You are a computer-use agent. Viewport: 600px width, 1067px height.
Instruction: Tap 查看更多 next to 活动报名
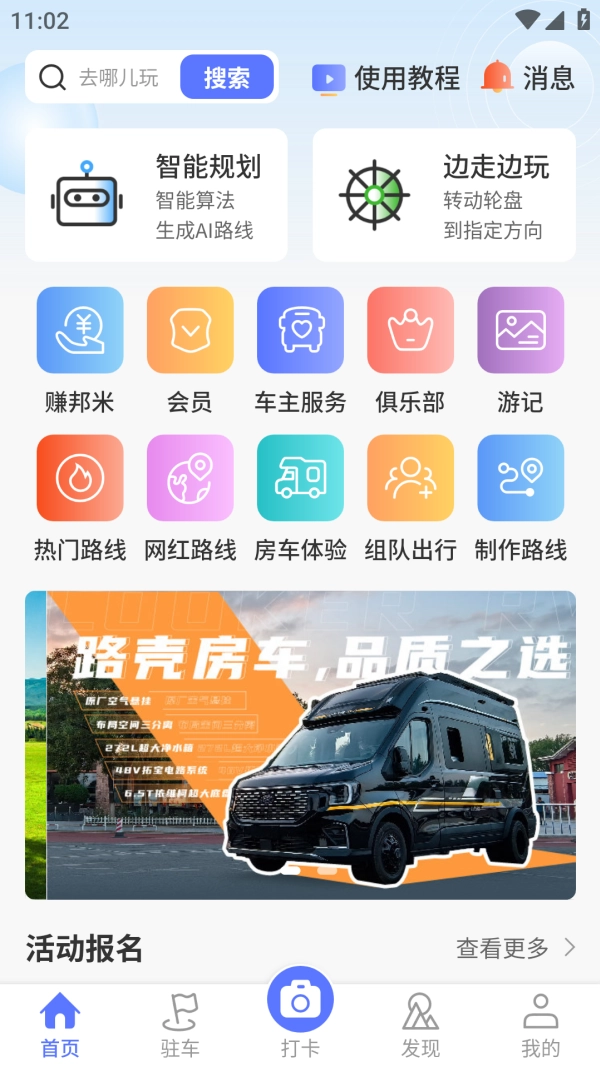[516, 948]
